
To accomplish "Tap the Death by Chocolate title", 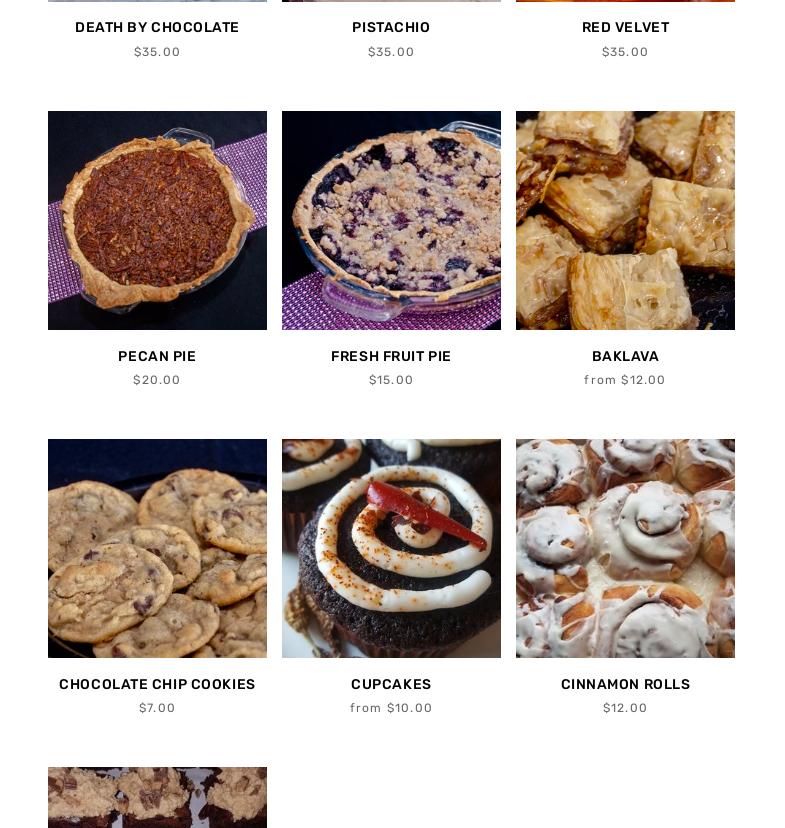I will coord(157,27).
